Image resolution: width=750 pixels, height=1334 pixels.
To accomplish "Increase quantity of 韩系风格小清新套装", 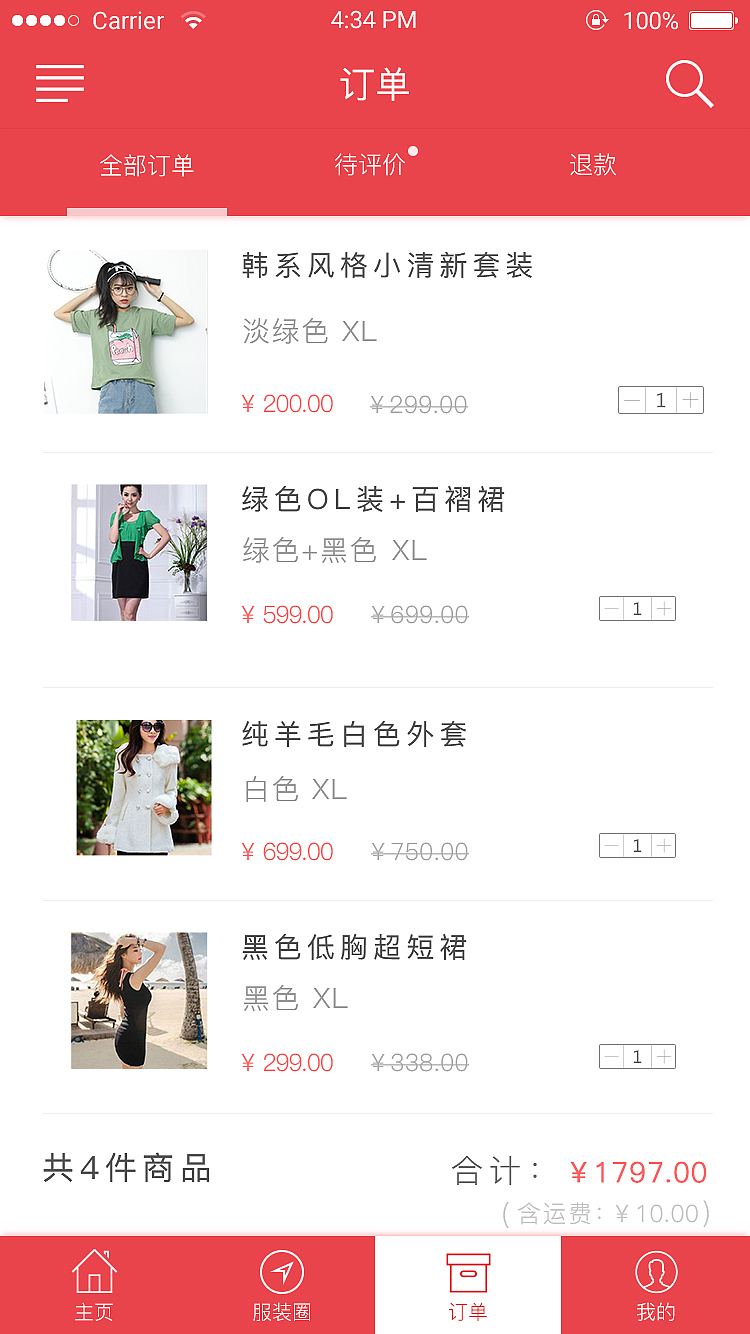I will (x=690, y=400).
